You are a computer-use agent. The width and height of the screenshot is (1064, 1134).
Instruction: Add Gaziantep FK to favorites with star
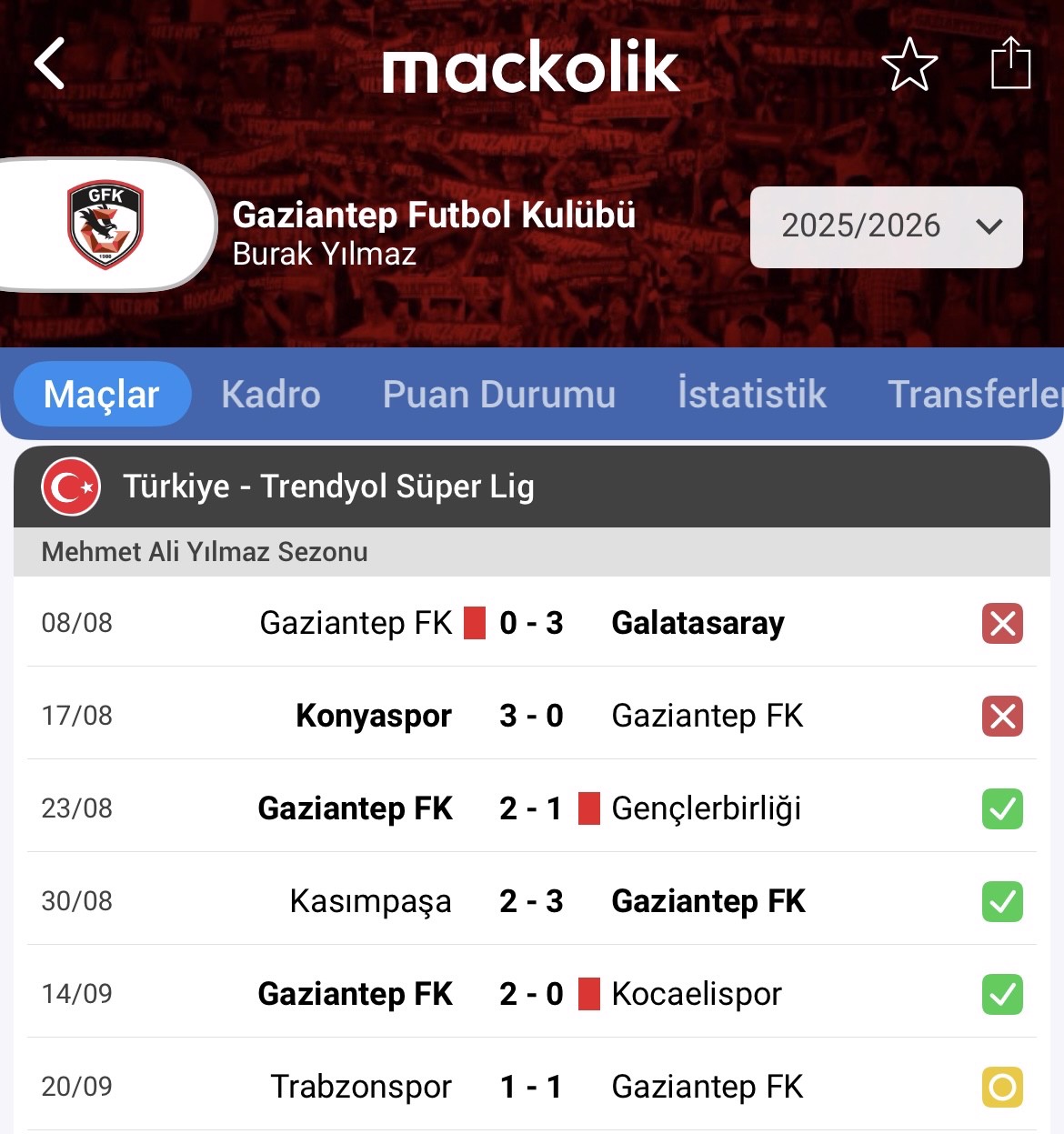click(x=908, y=65)
